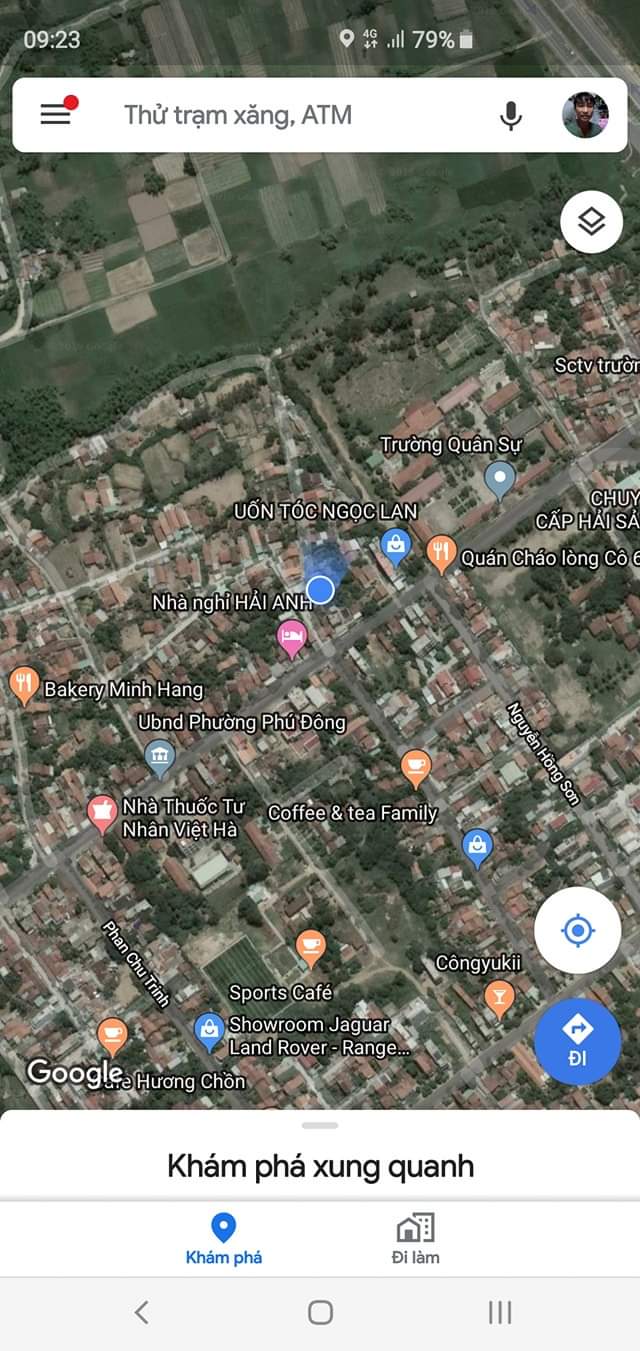Open the map layers selector

point(591,222)
